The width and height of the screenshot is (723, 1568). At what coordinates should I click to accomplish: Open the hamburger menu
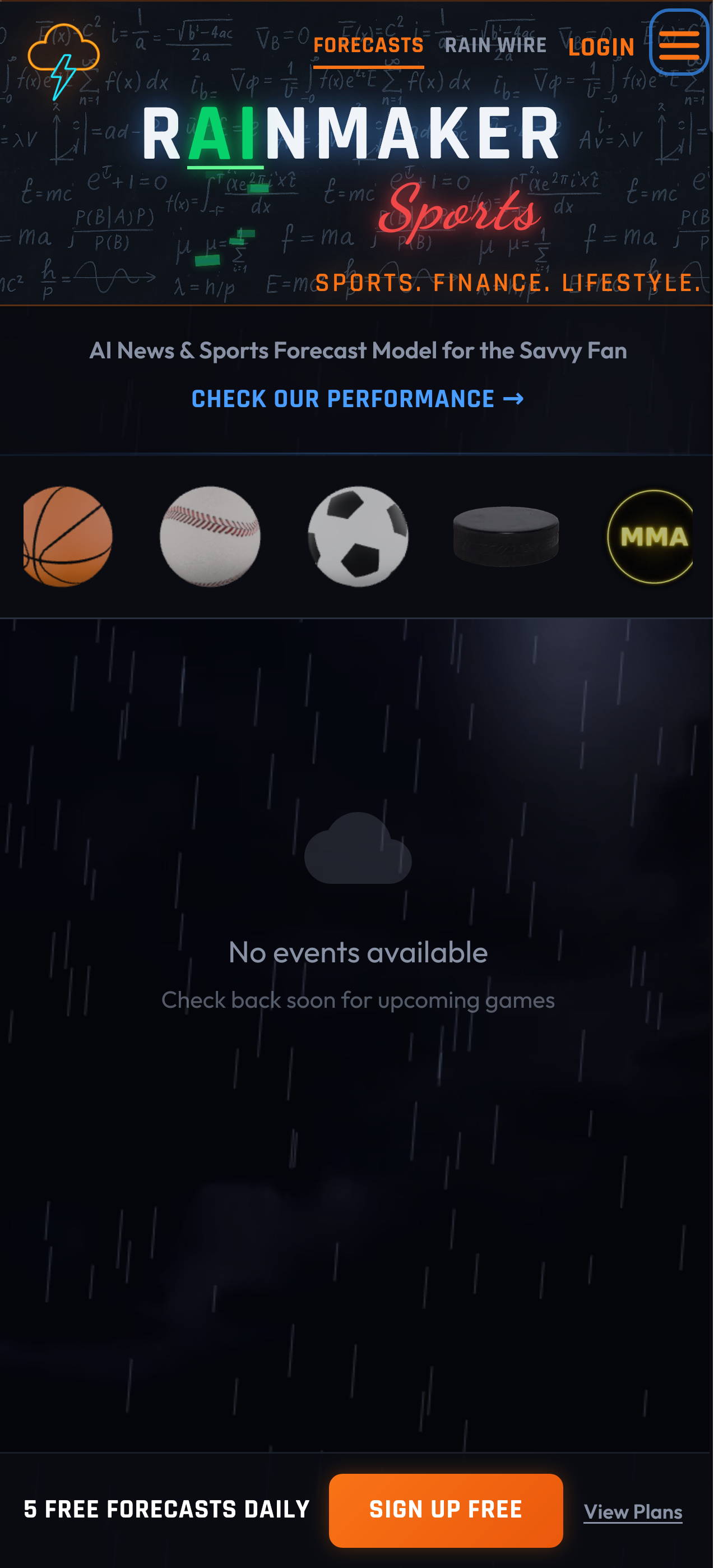pyautogui.click(x=679, y=44)
